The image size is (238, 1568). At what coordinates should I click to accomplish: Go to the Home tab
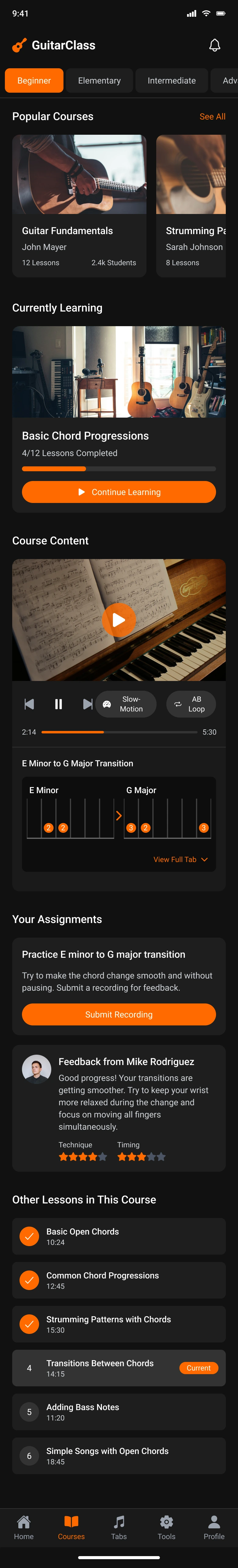24,1527
